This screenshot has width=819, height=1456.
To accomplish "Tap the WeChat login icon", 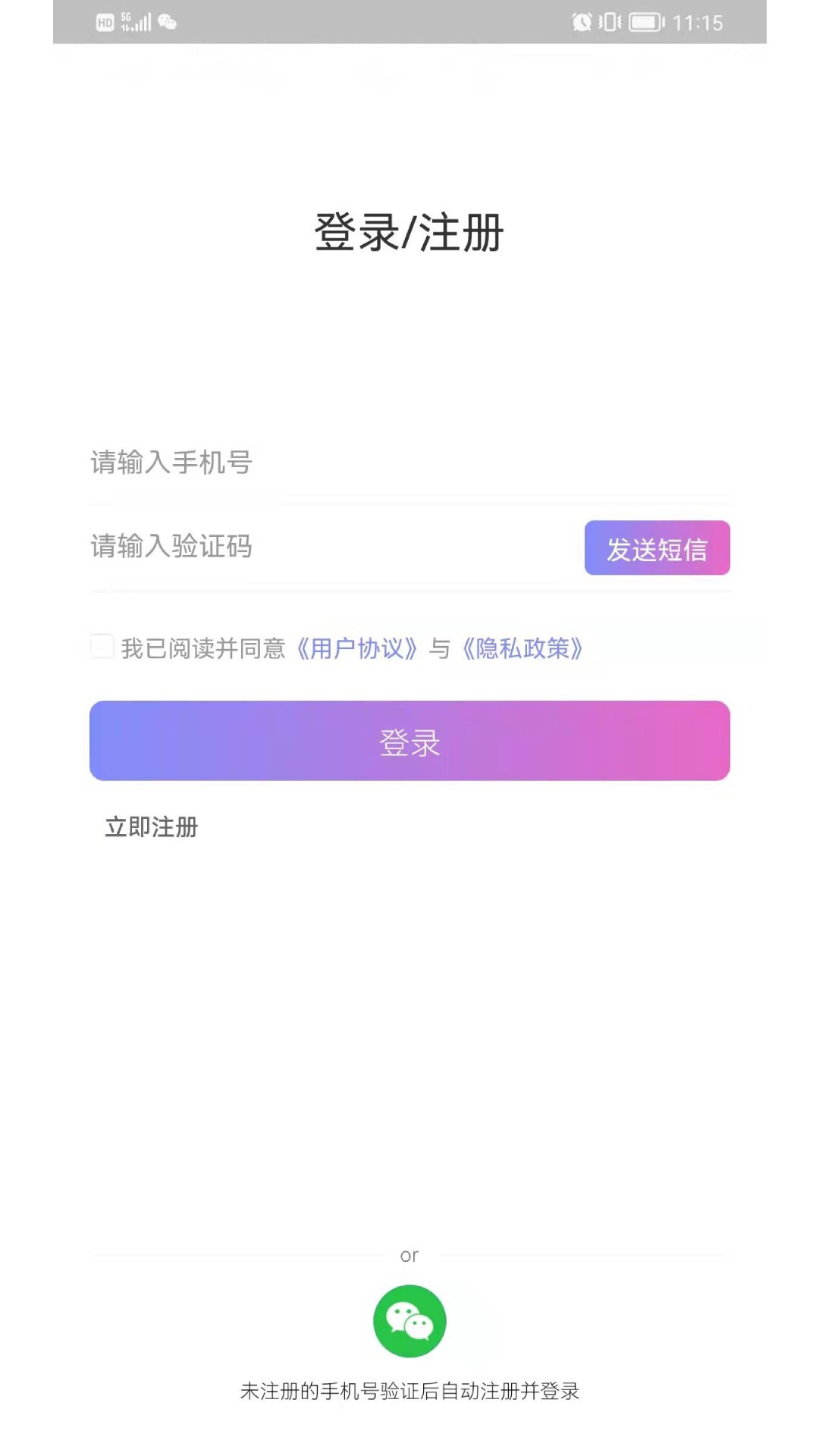I will pyautogui.click(x=409, y=1320).
